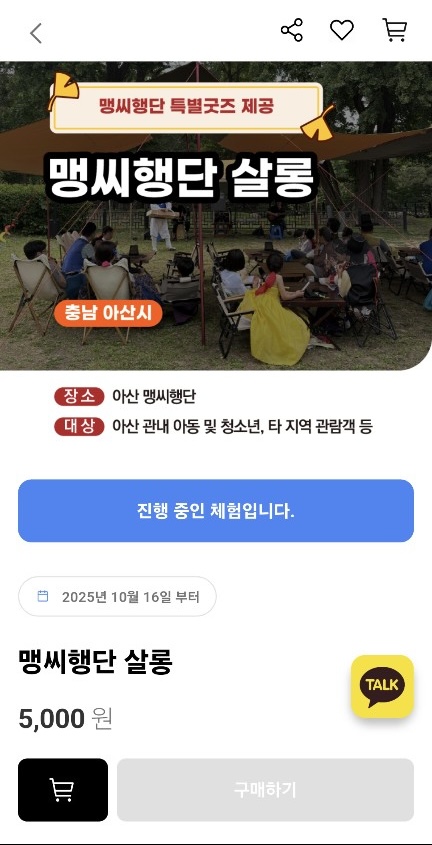Tap the 구매하기 button
The width and height of the screenshot is (432, 845).
coord(265,789)
